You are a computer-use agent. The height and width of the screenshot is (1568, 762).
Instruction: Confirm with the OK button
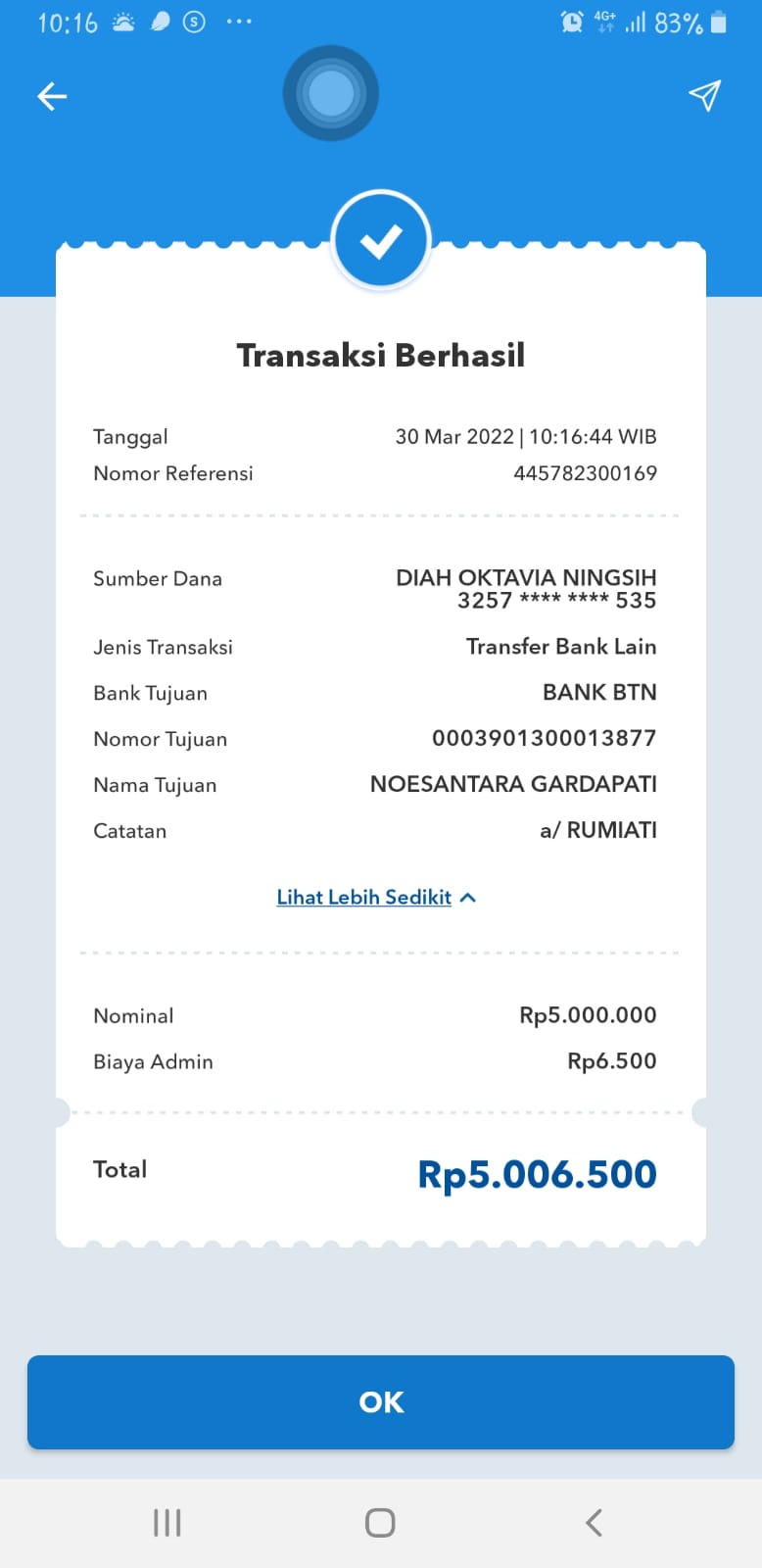[381, 1401]
